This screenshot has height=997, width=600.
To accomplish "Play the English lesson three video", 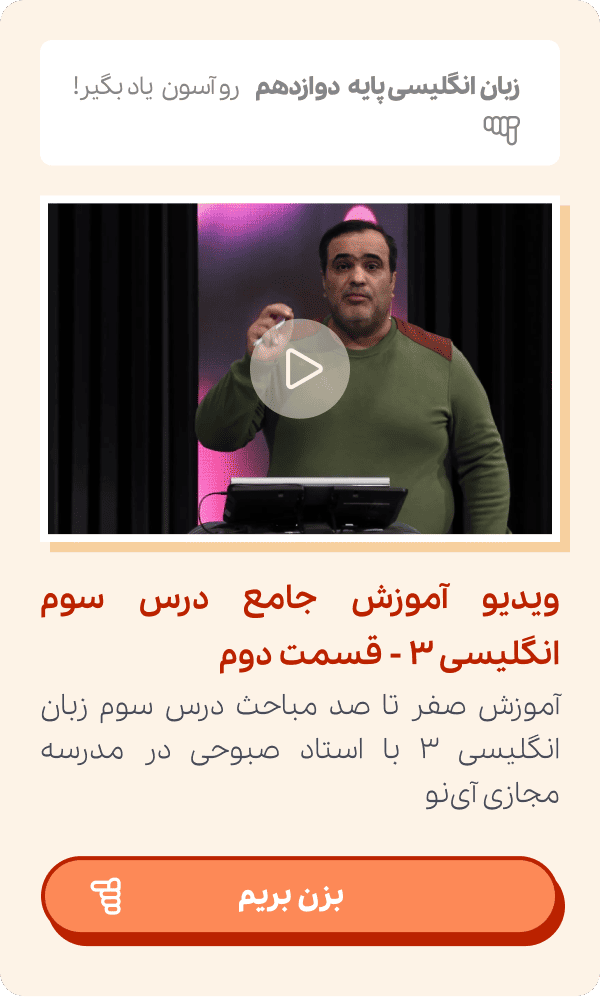I will tap(300, 369).
